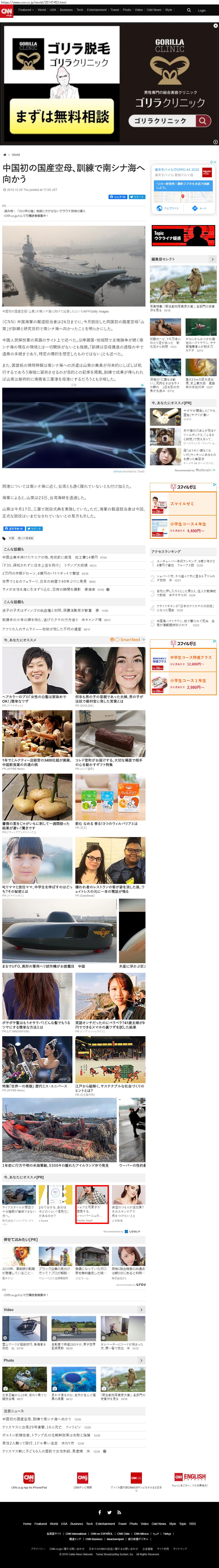Tap the Login link
The width and height of the screenshot is (219, 1568).
(201, 10)
